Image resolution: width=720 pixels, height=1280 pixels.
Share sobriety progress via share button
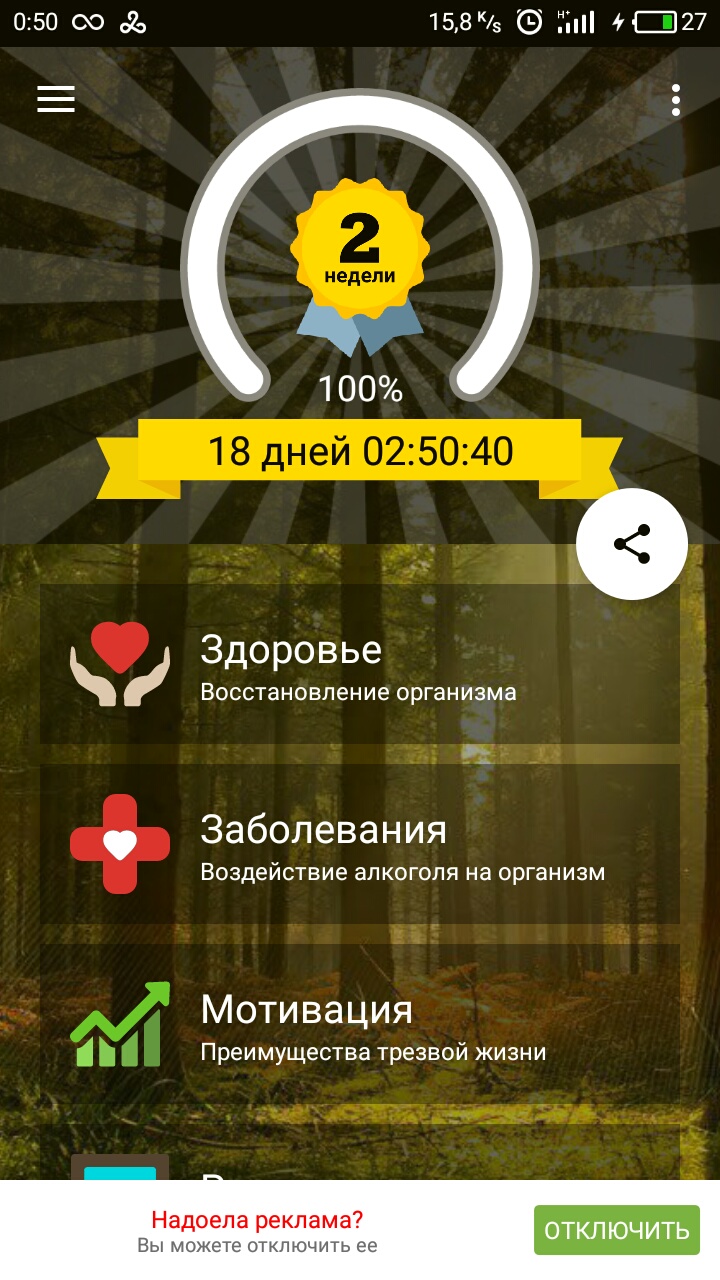632,545
